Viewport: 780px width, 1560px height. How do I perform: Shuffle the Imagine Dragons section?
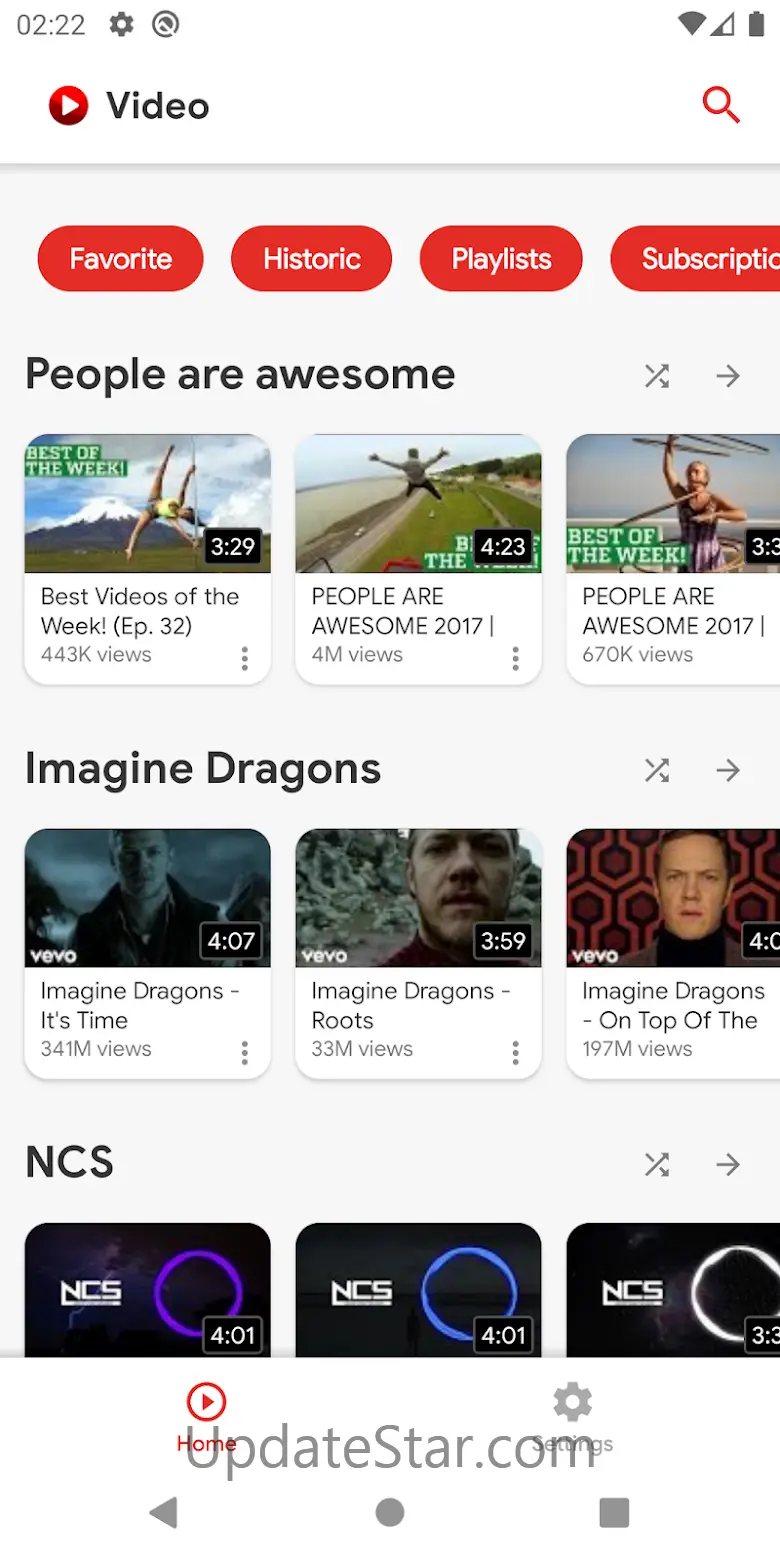(657, 770)
